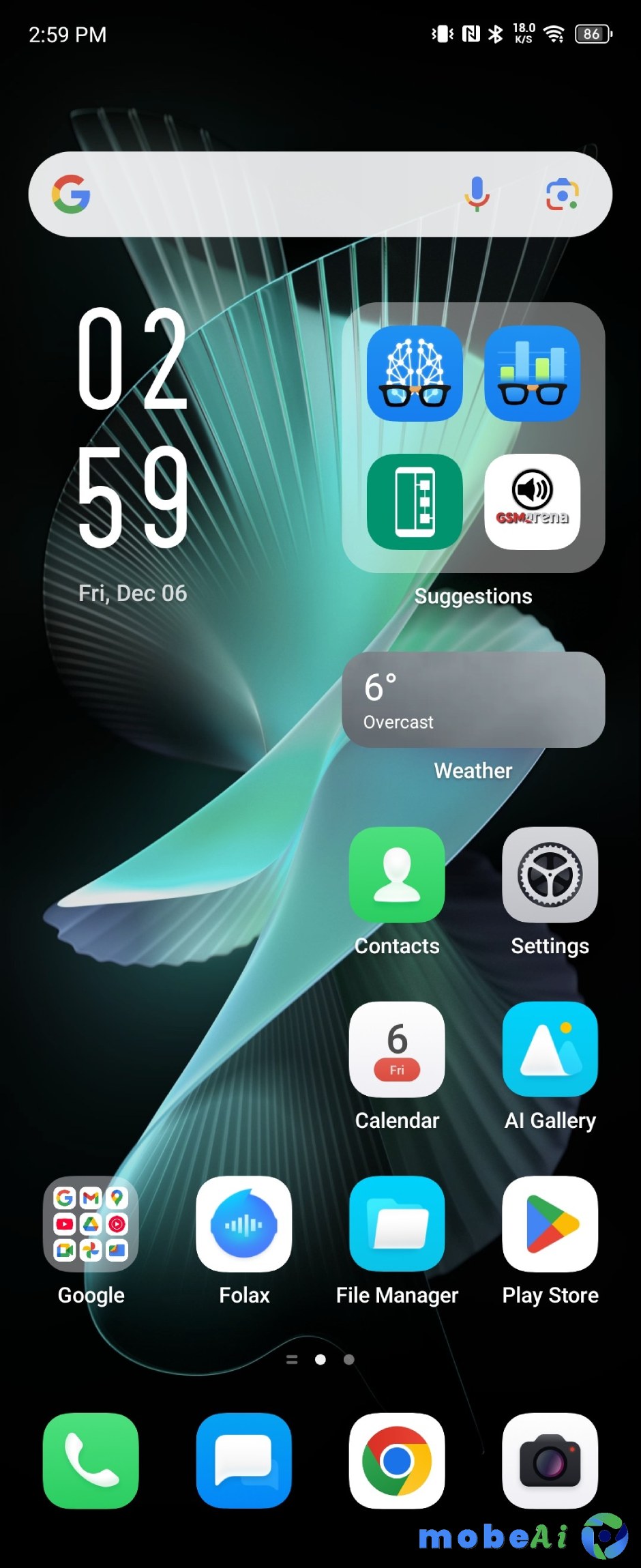Open the Calendar app
Image resolution: width=641 pixels, height=1568 pixels.
pyautogui.click(x=397, y=1050)
